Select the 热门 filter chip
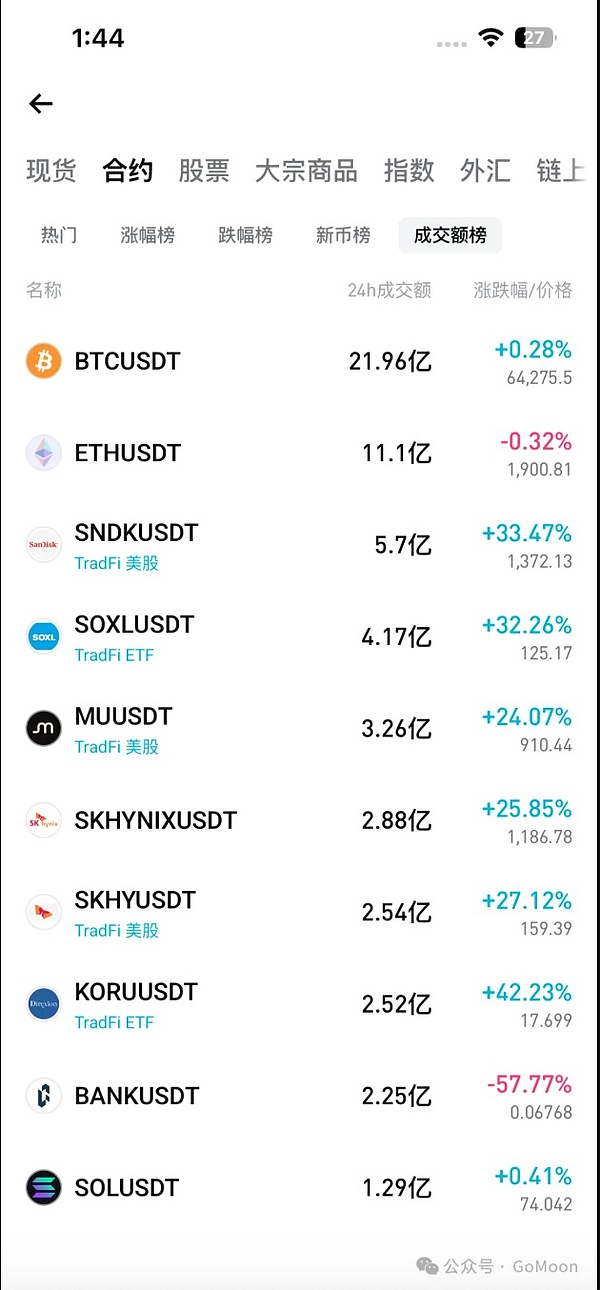Viewport: 600px width, 1290px height. click(x=59, y=235)
